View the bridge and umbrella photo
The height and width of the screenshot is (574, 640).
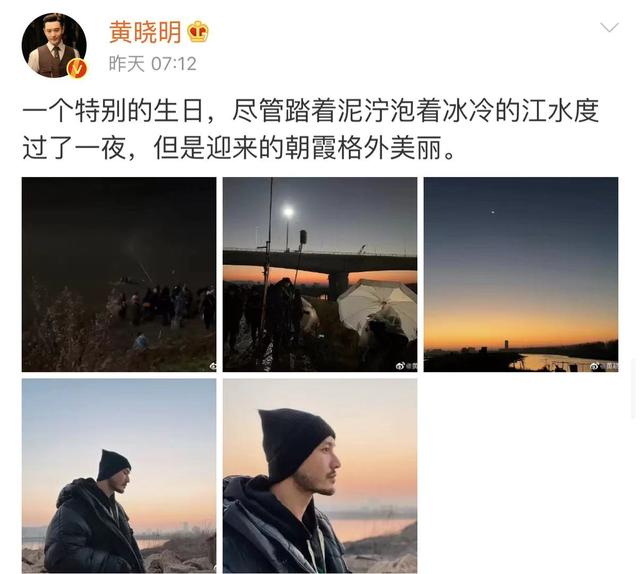pyautogui.click(x=319, y=274)
